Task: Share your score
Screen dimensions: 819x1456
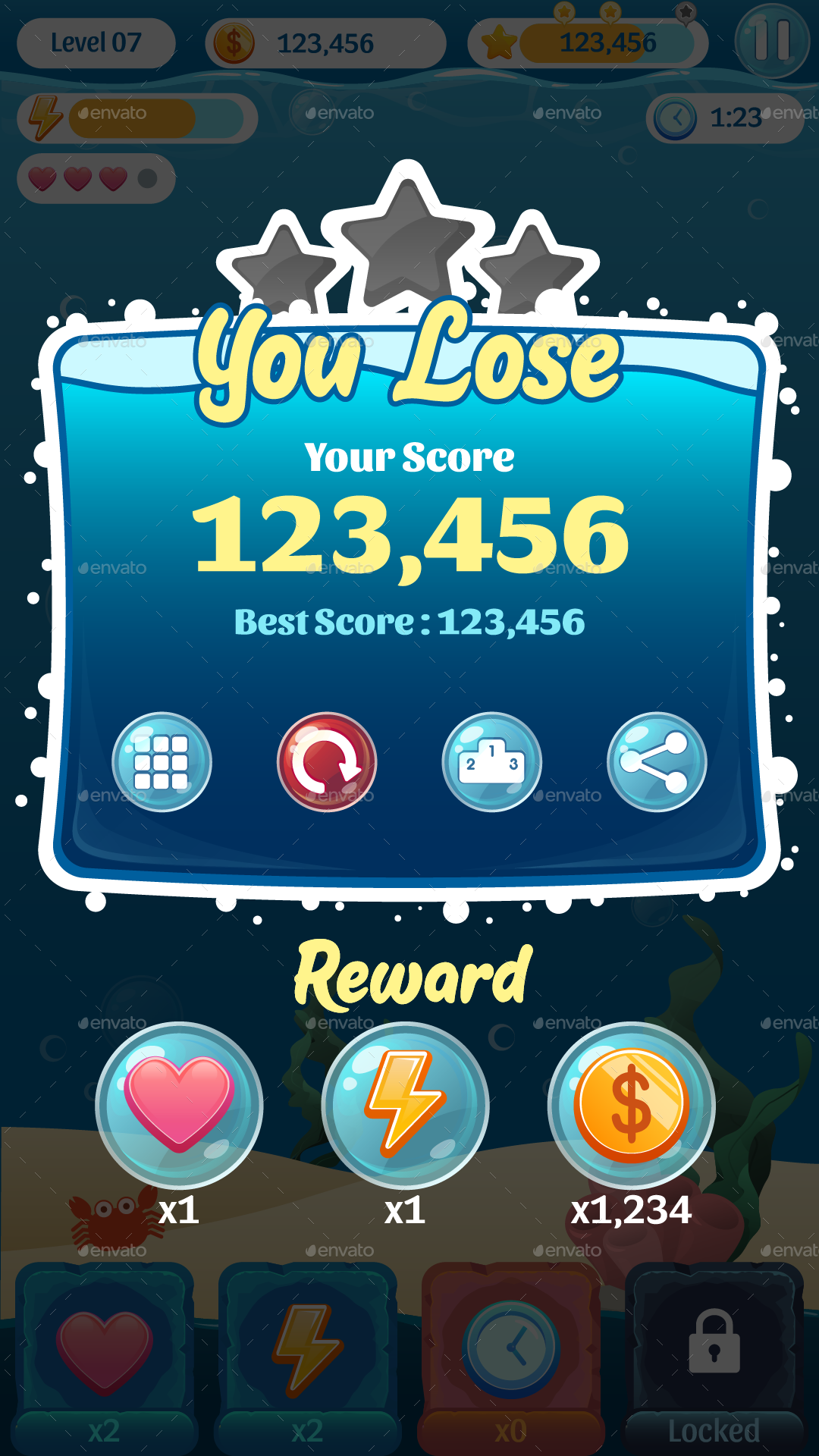Action: point(657,762)
